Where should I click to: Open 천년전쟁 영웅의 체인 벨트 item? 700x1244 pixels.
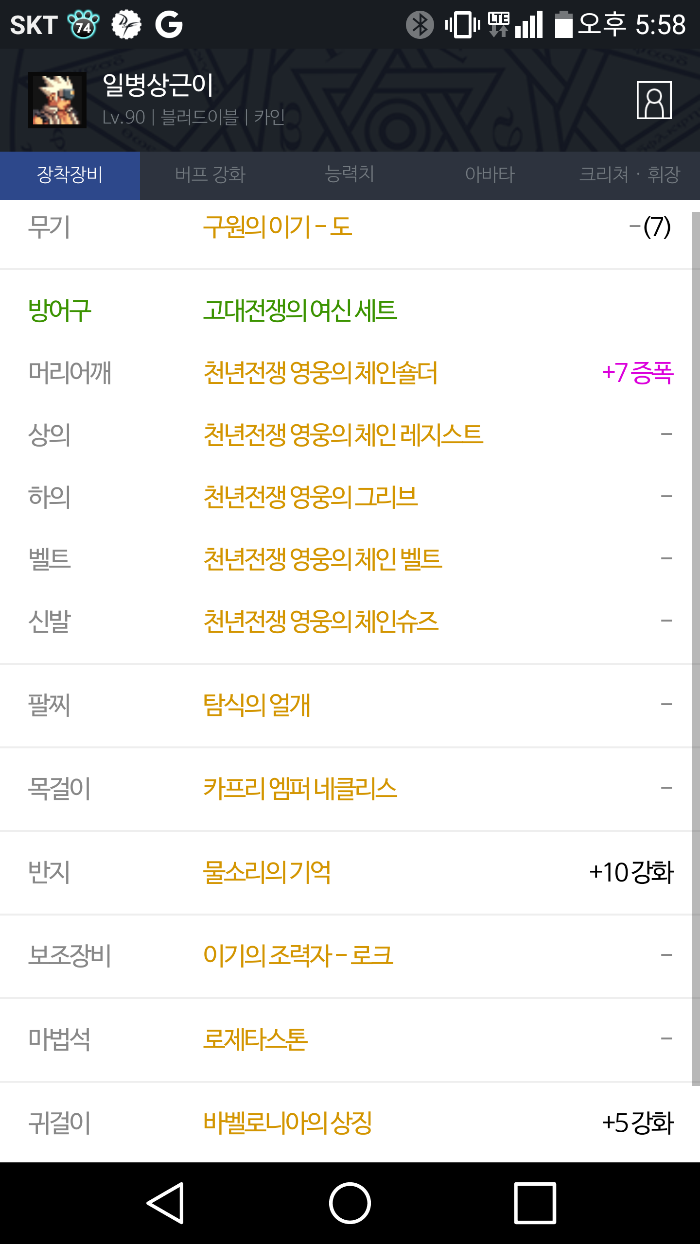click(x=322, y=559)
